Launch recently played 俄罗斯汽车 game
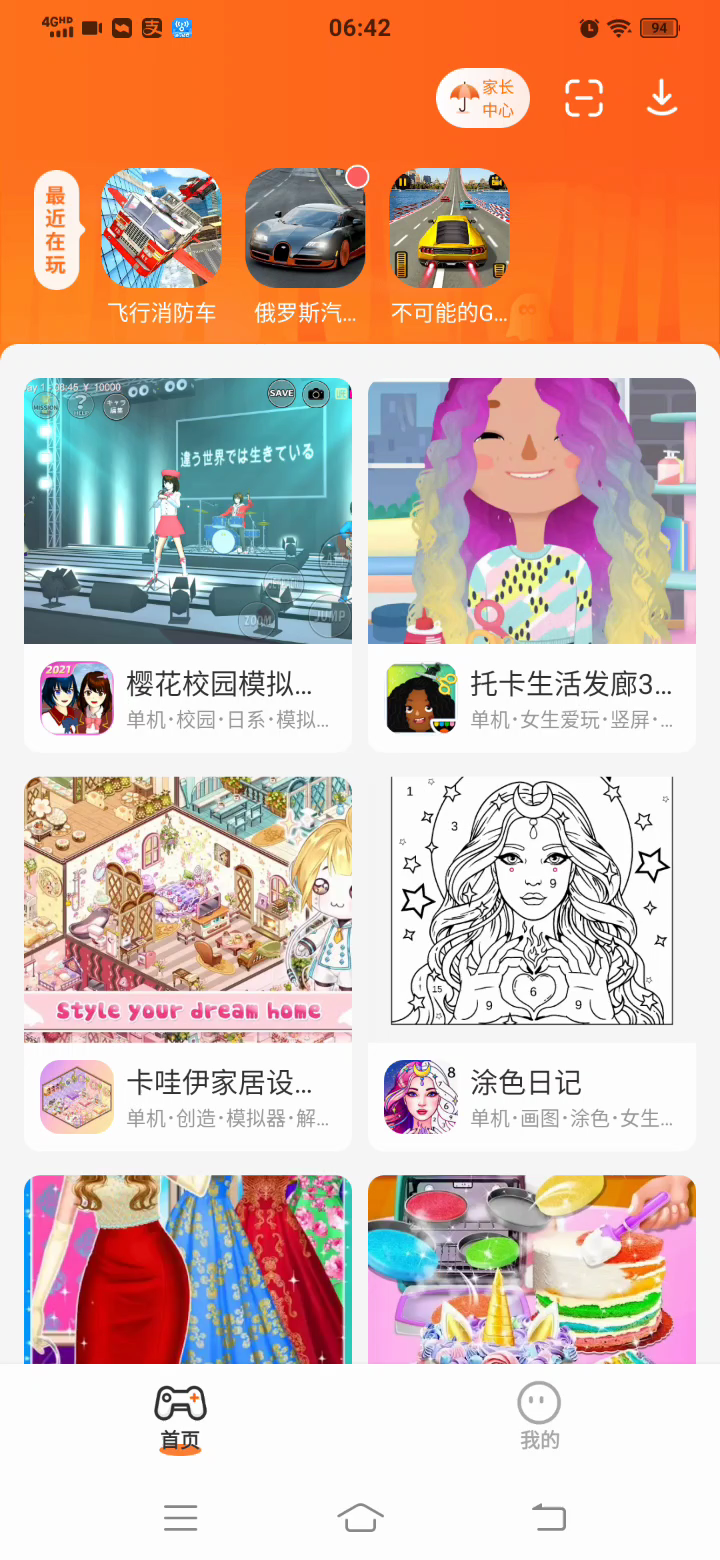 (305, 229)
